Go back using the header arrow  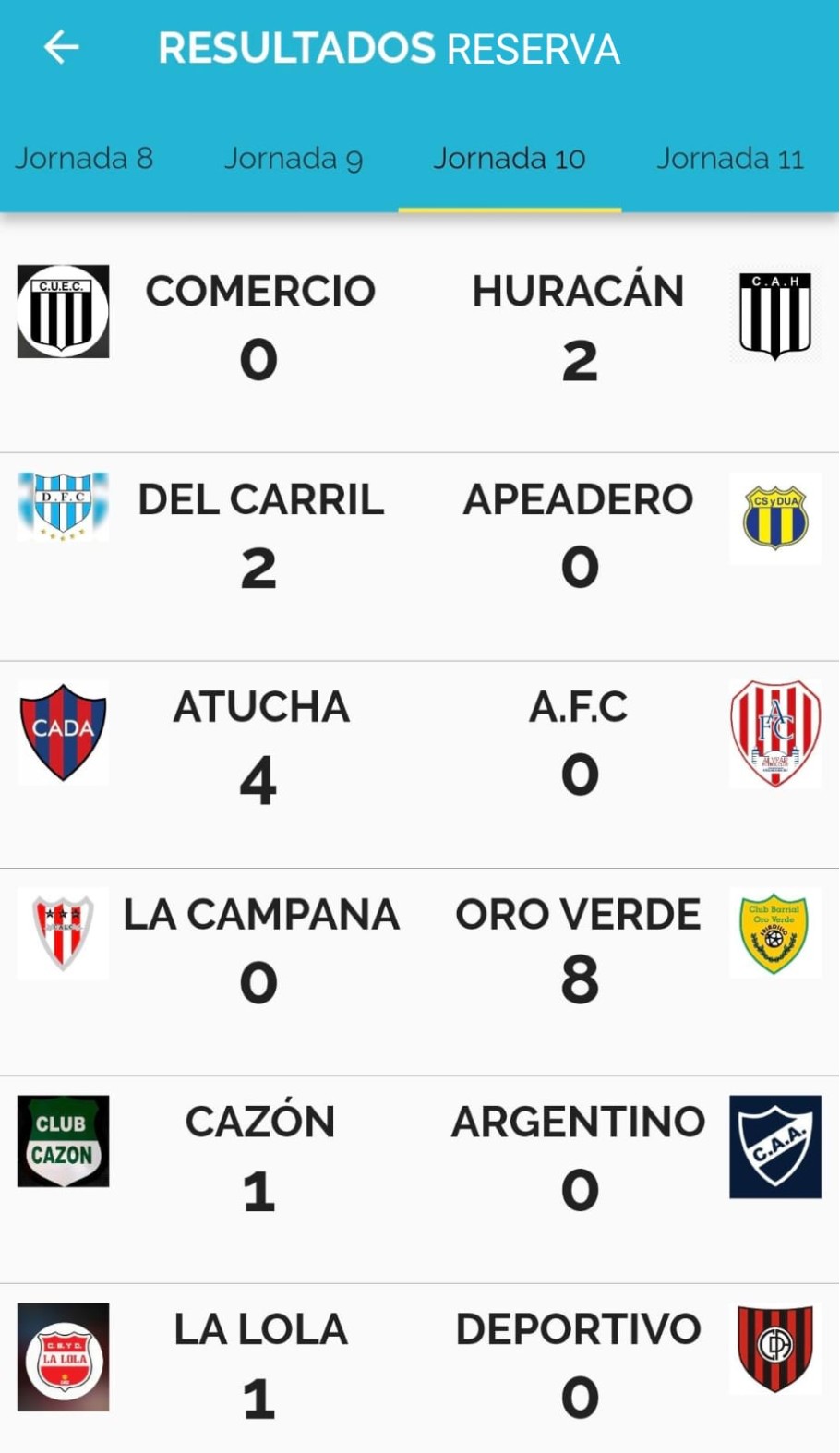(62, 48)
